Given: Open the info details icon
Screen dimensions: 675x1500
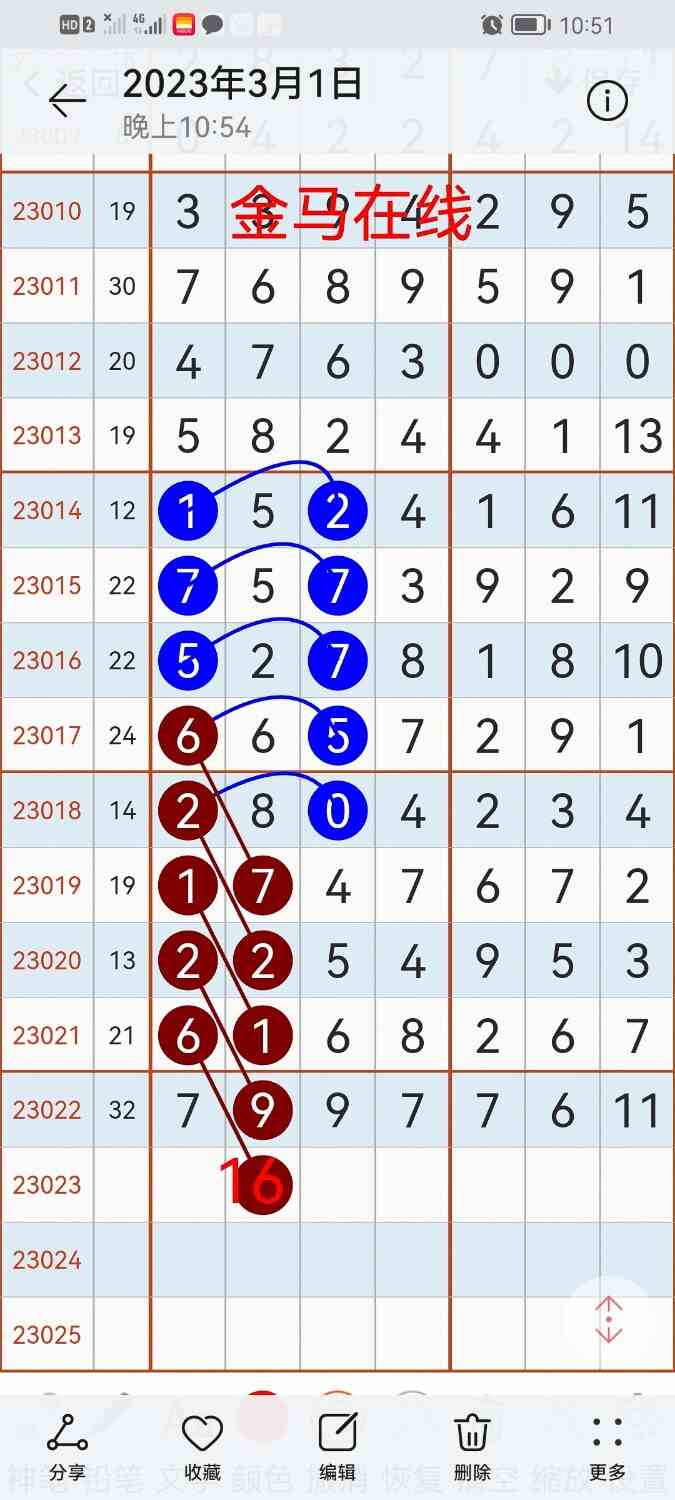Looking at the screenshot, I should pos(607,101).
